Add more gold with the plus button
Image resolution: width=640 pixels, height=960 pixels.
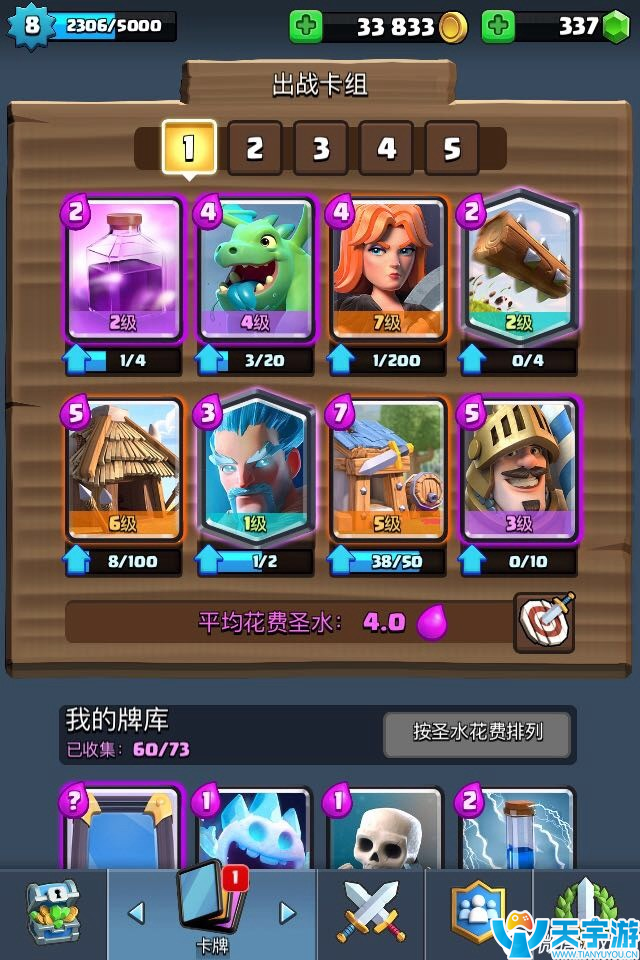tap(307, 27)
